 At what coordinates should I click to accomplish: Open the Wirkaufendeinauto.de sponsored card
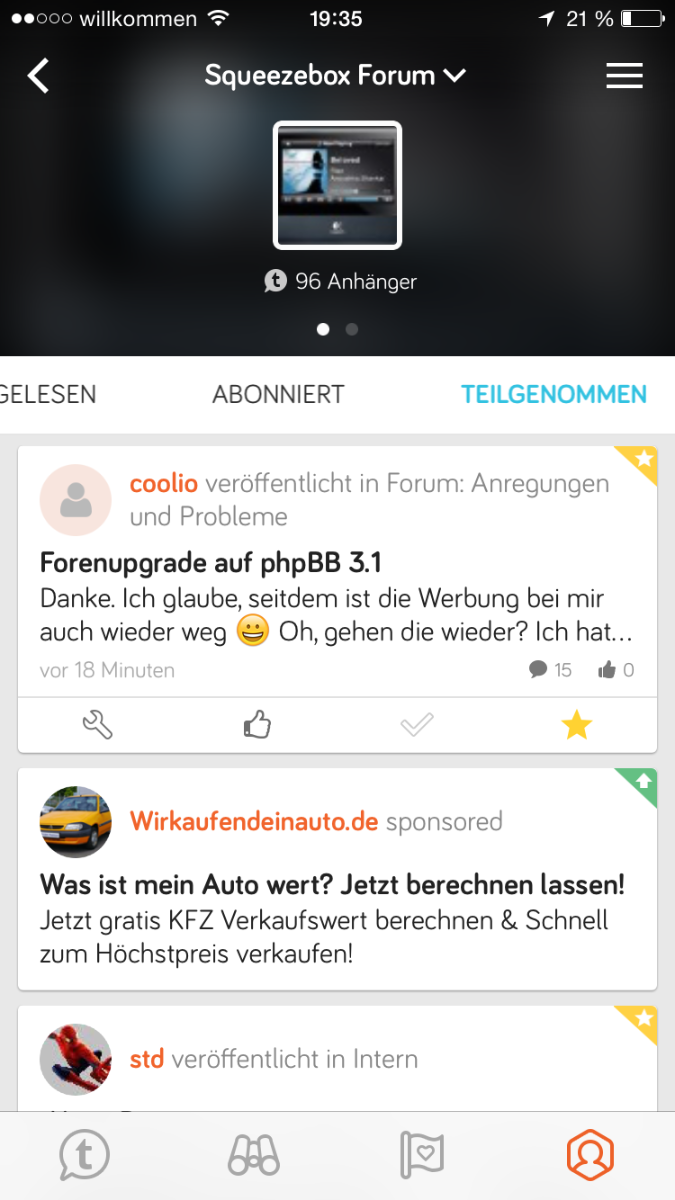click(337, 884)
